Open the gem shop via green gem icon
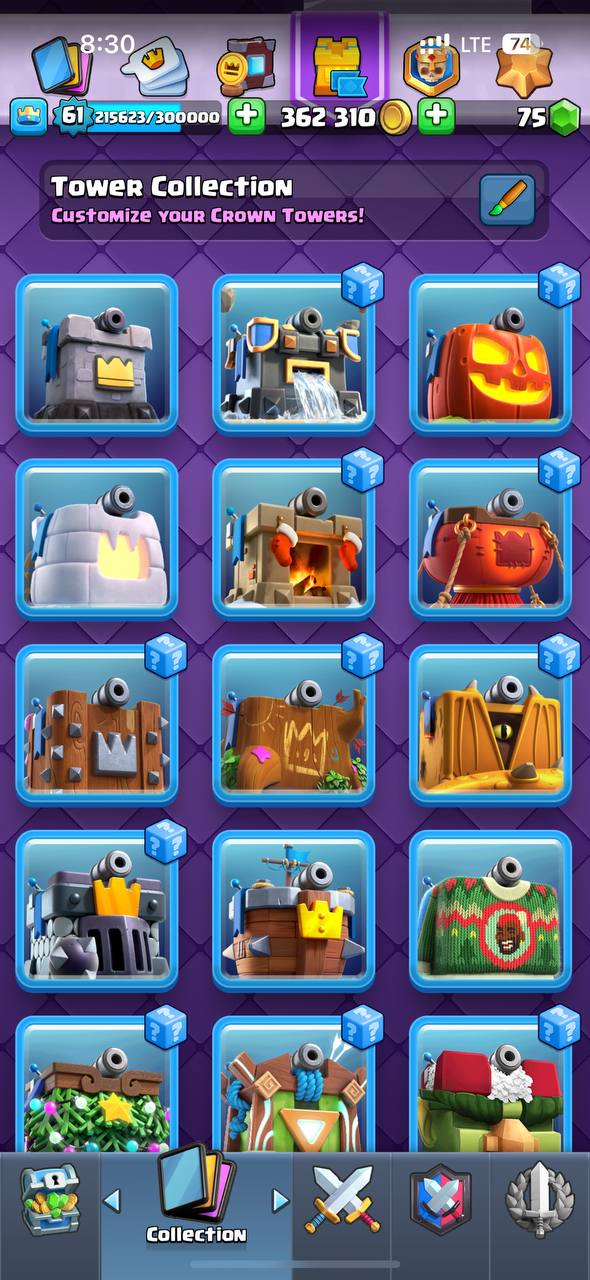The width and height of the screenshot is (590, 1280). coord(565,118)
